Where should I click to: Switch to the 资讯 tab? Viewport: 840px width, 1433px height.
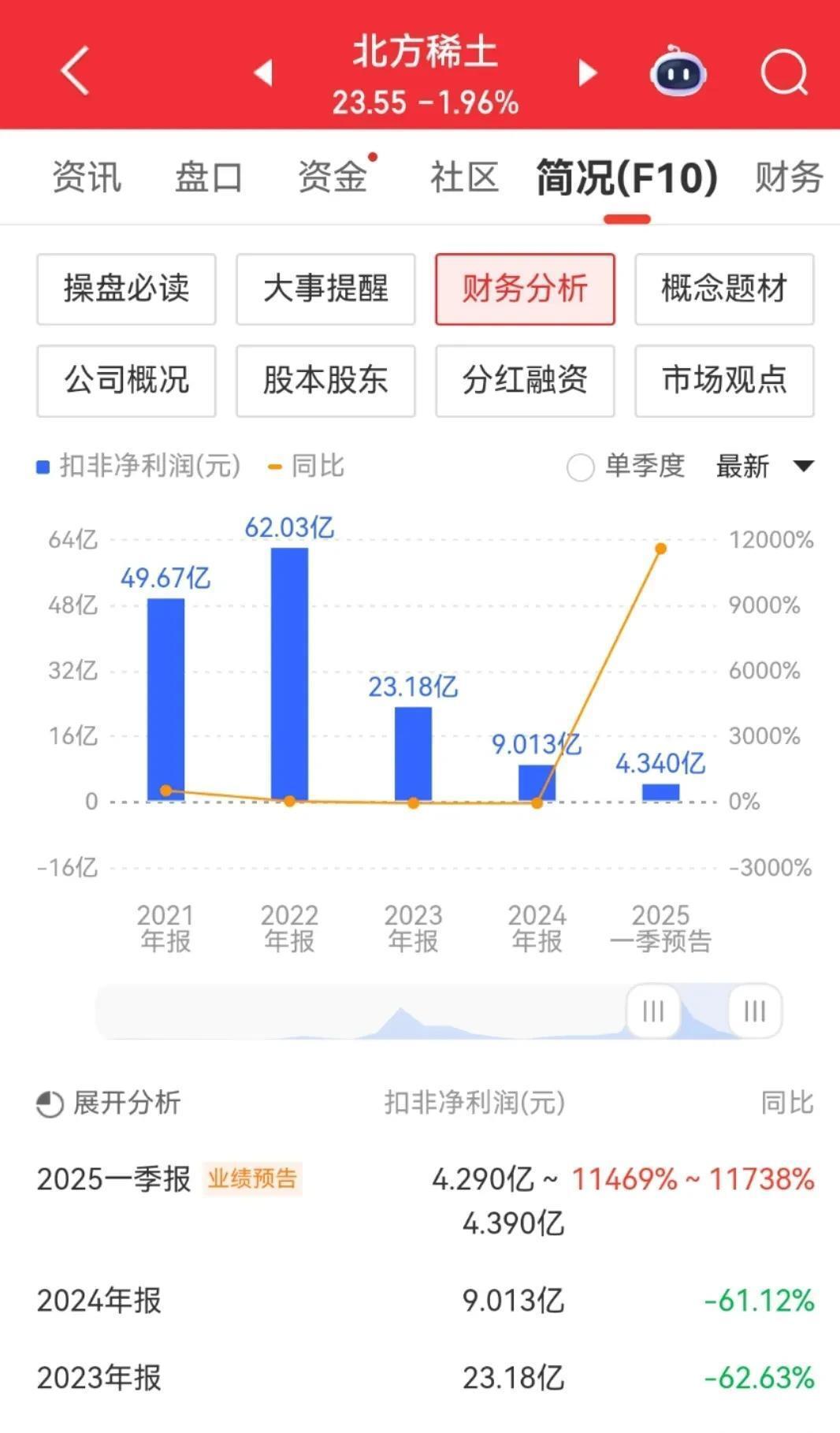point(87,177)
